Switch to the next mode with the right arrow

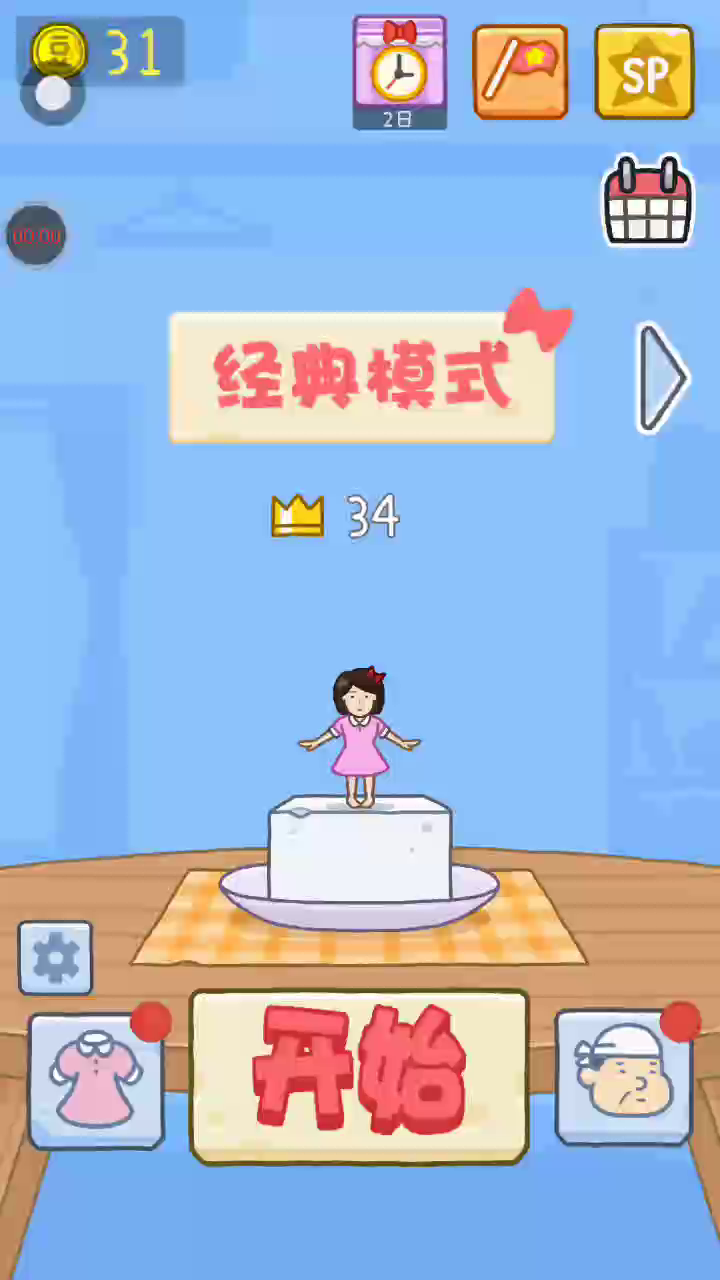pyautogui.click(x=662, y=378)
